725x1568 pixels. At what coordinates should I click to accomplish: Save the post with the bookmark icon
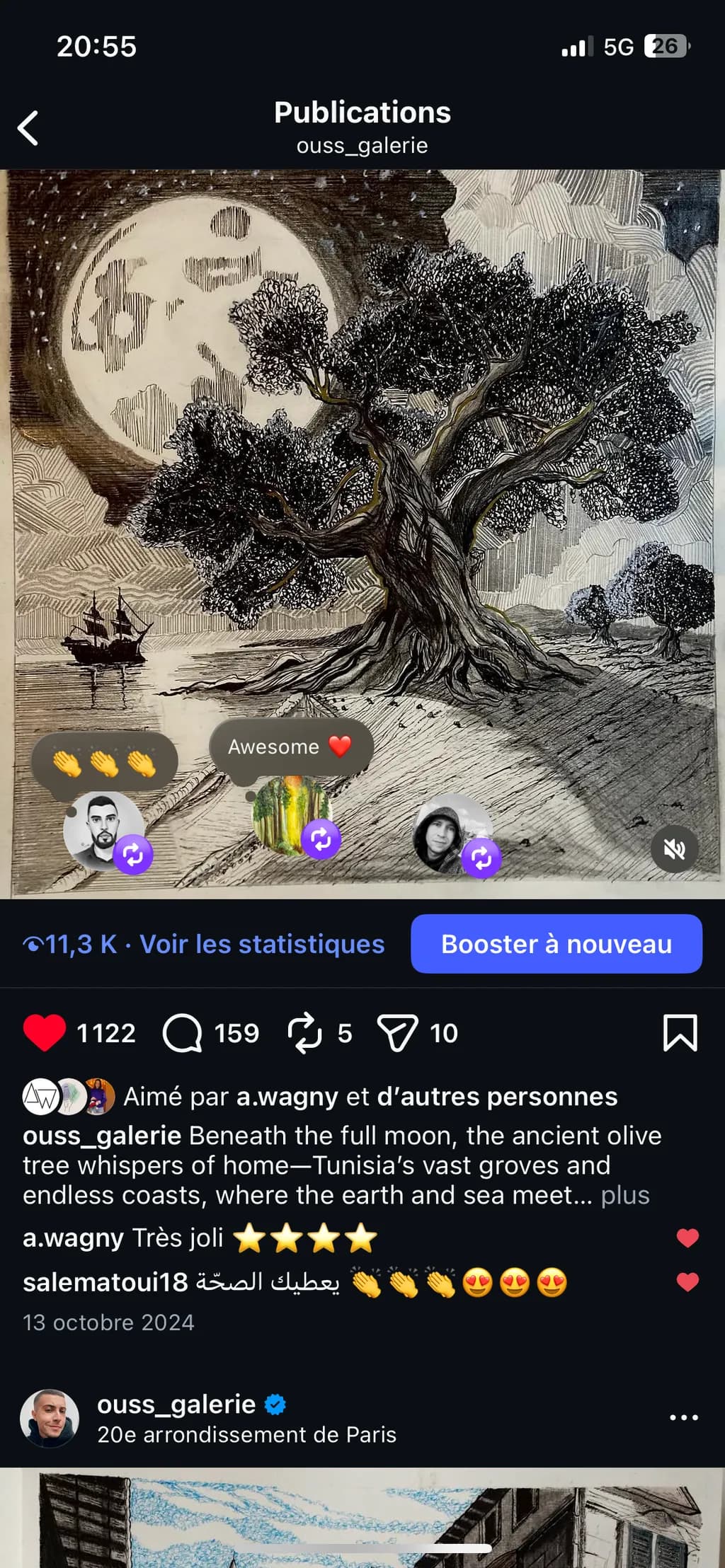(680, 1033)
